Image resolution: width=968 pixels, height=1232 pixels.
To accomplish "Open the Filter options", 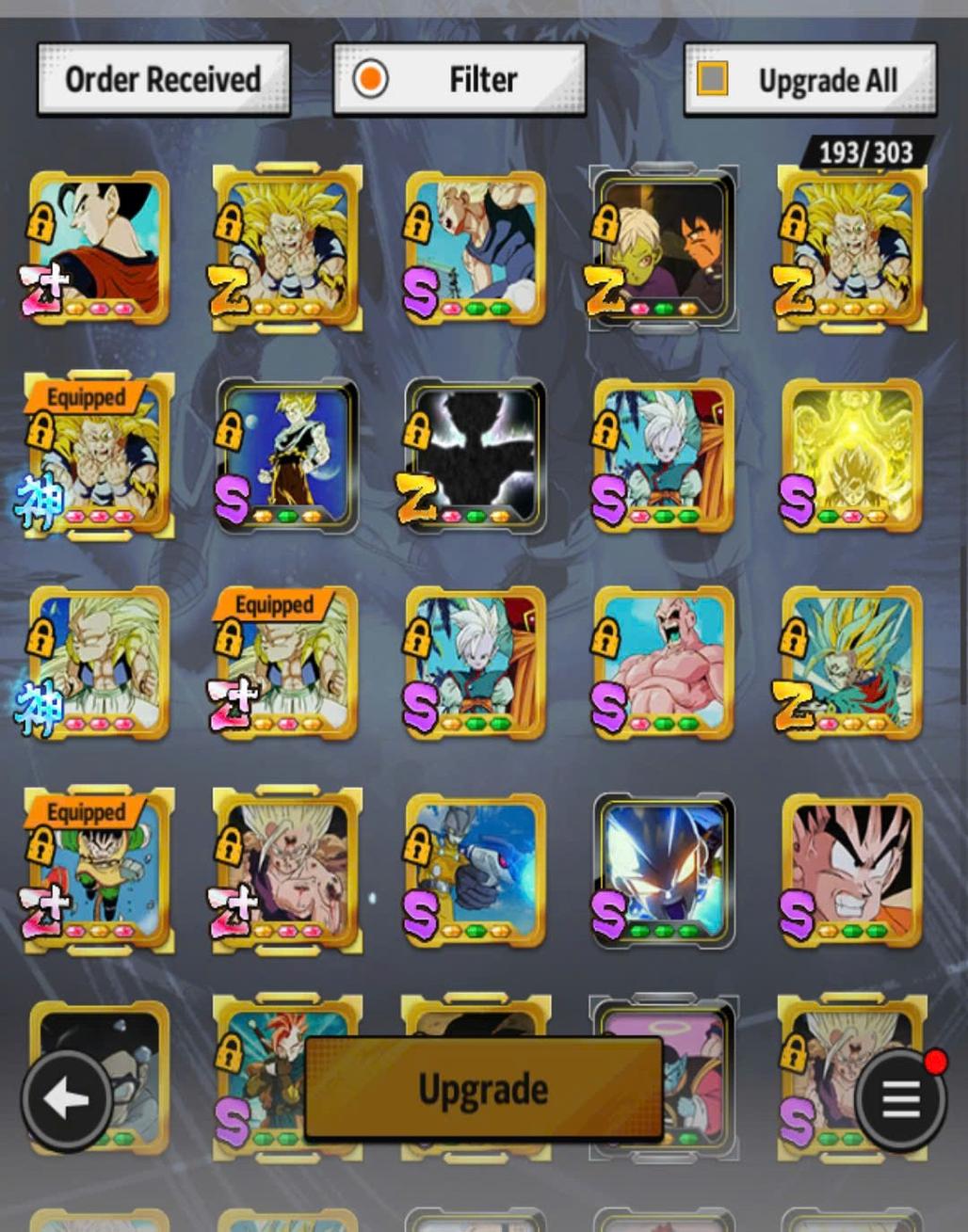I will click(459, 80).
